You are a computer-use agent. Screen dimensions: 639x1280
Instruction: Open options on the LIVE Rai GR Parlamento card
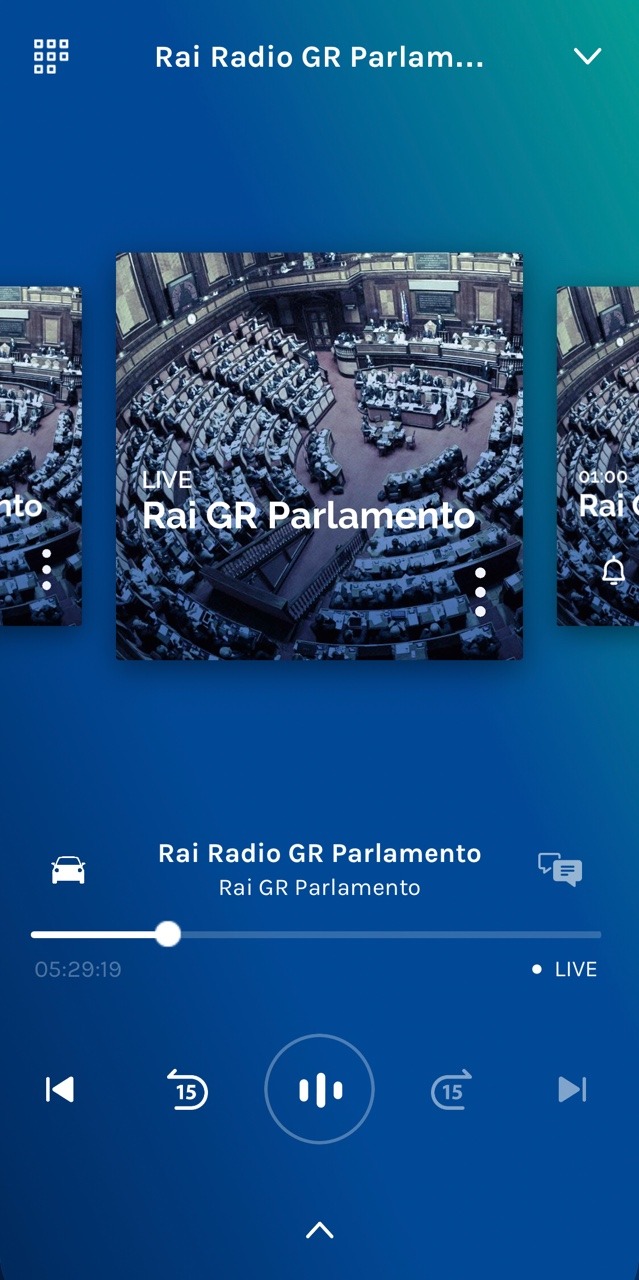tap(480, 592)
